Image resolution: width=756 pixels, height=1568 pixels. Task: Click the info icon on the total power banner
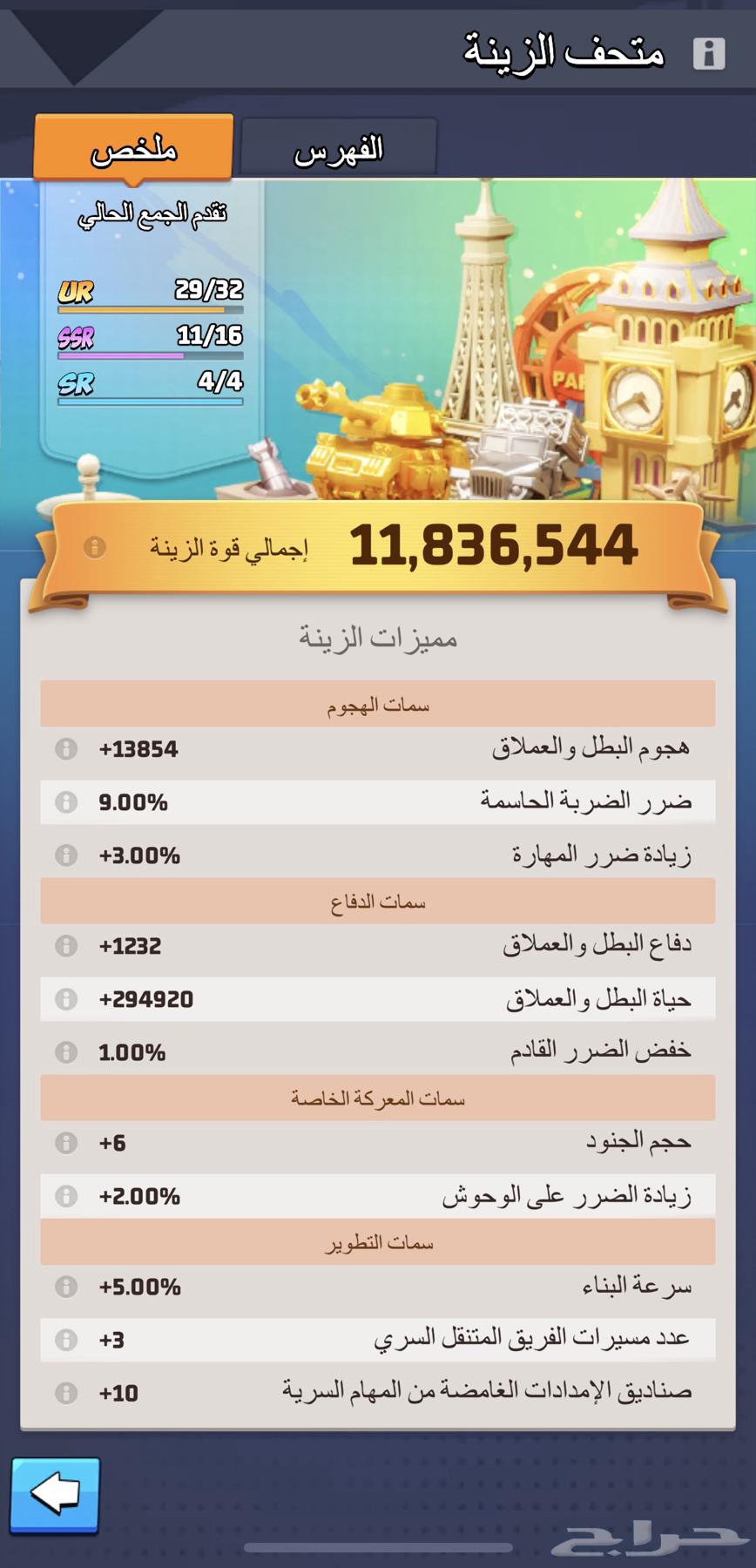96,545
